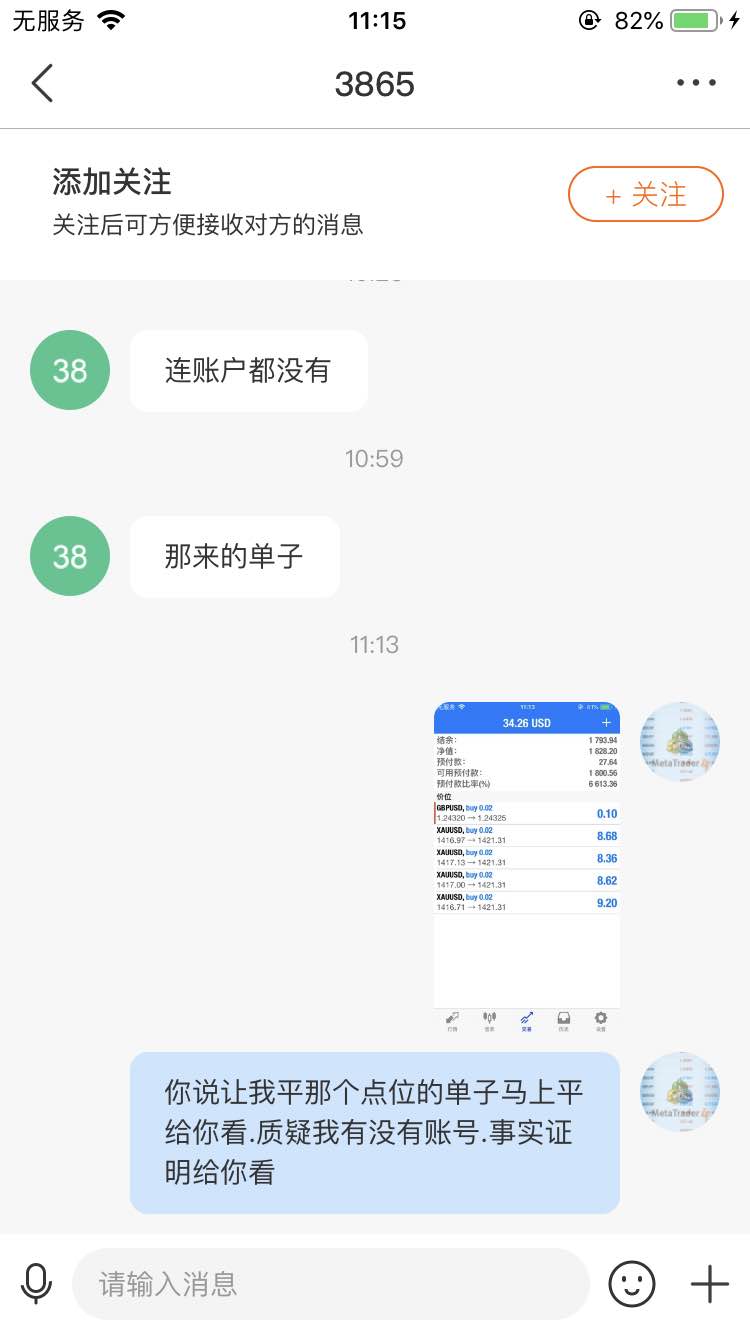
Task: Open the three-dot more options menu
Action: click(x=696, y=84)
